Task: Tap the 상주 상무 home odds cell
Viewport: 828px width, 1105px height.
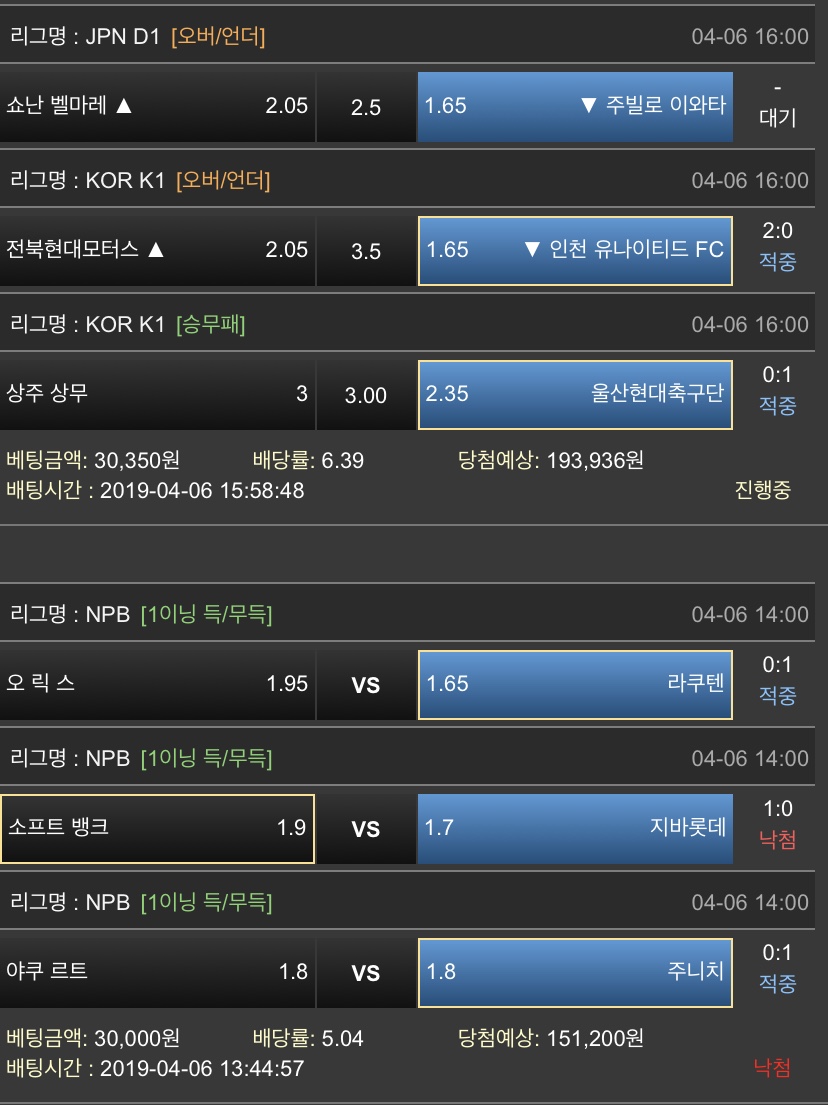Action: (157, 394)
